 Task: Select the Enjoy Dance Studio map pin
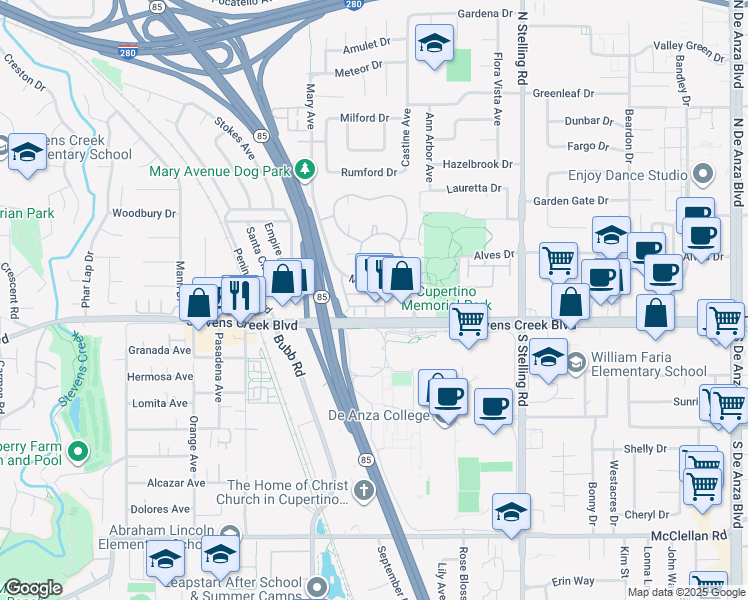702,175
